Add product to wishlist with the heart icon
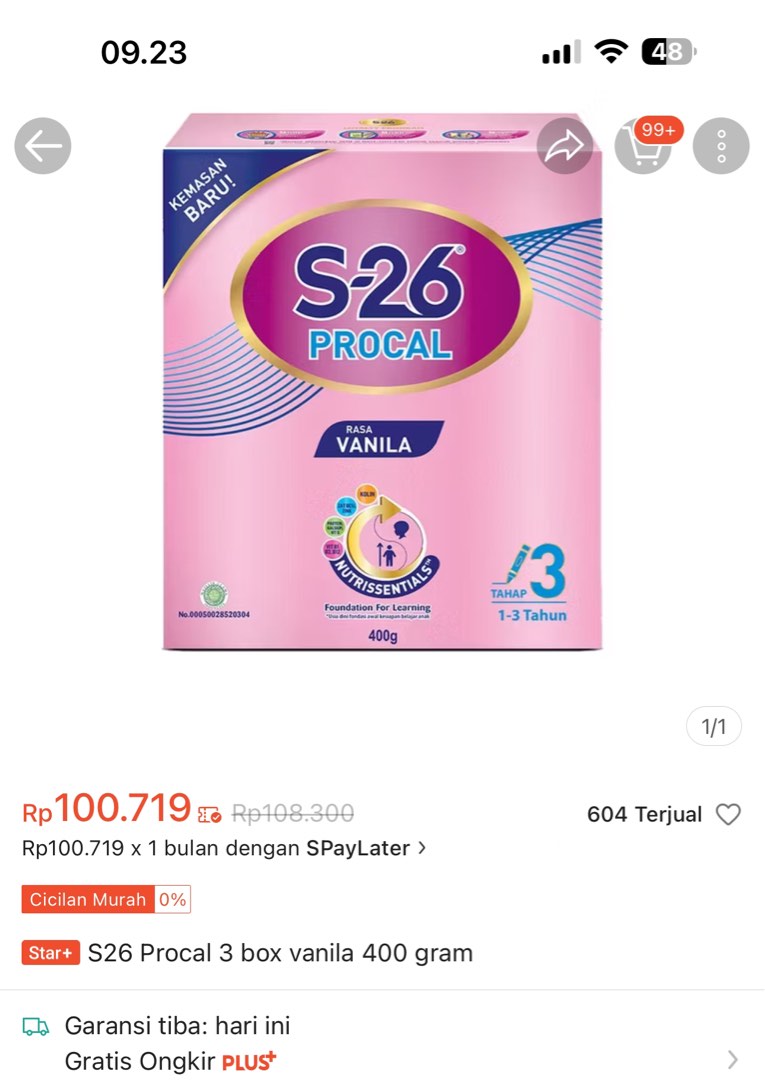Screen dimensions: 765x1080 coord(729,814)
